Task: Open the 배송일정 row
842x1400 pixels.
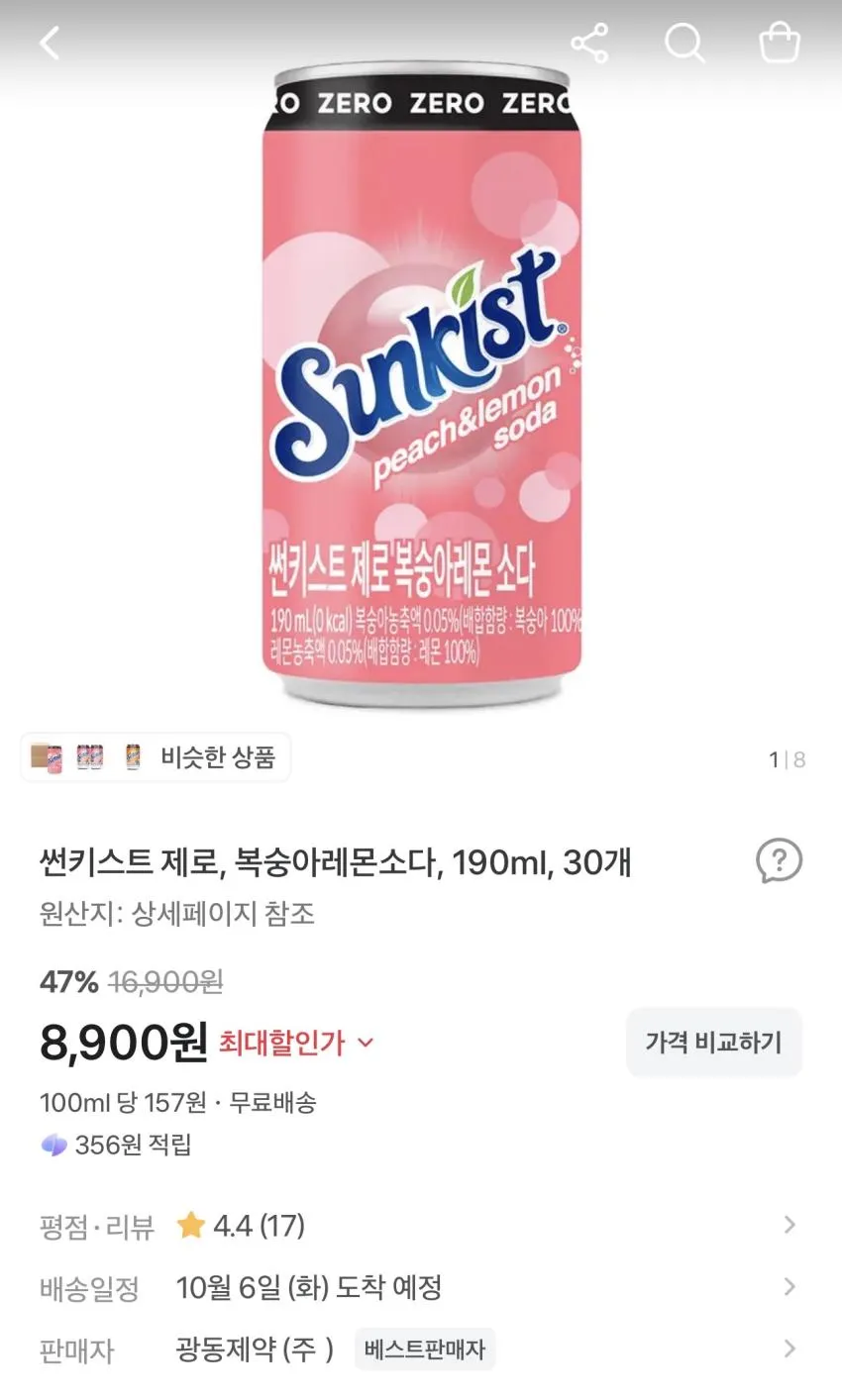Action: [x=421, y=1287]
